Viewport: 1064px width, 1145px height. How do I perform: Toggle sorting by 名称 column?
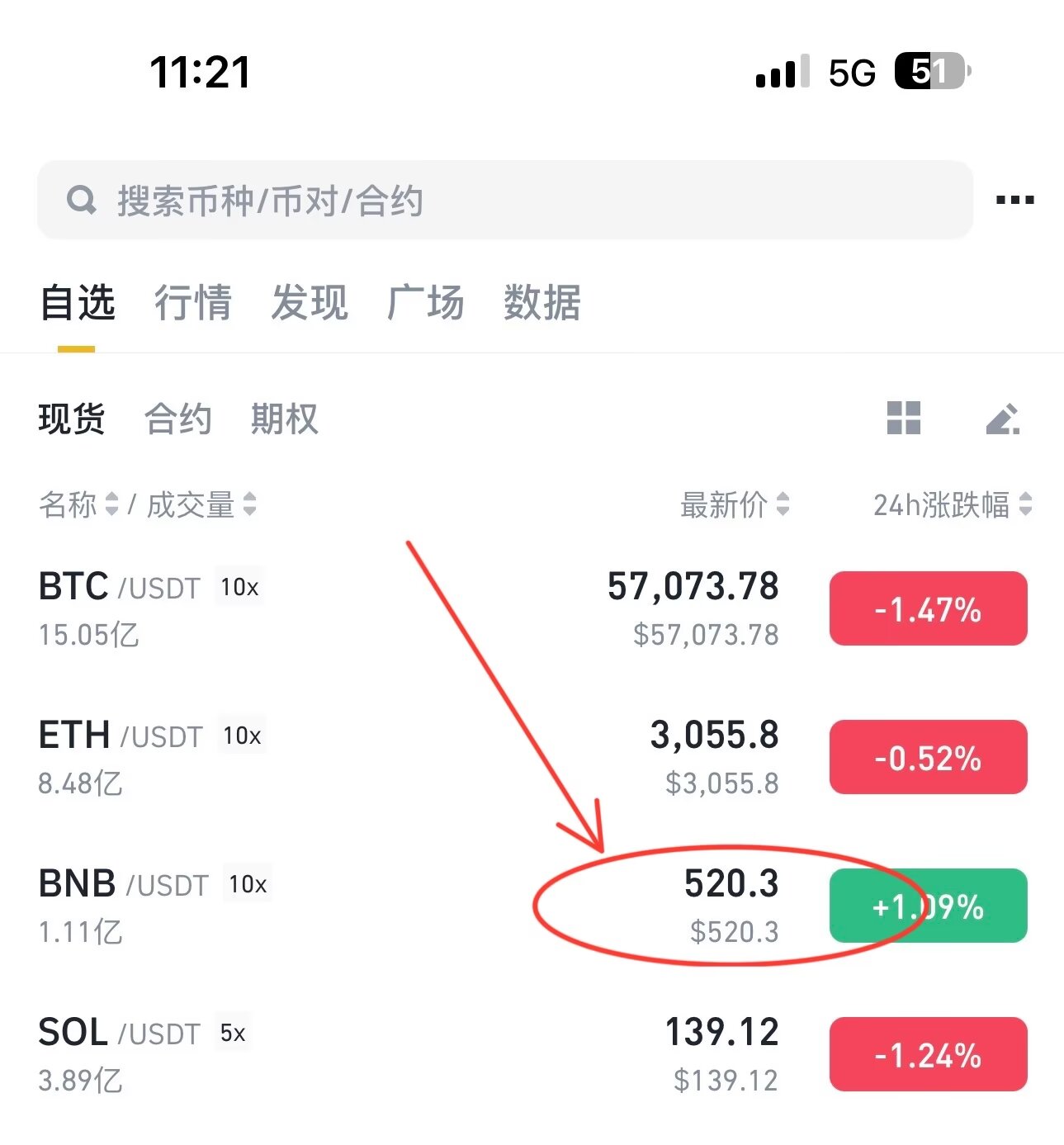[x=78, y=505]
